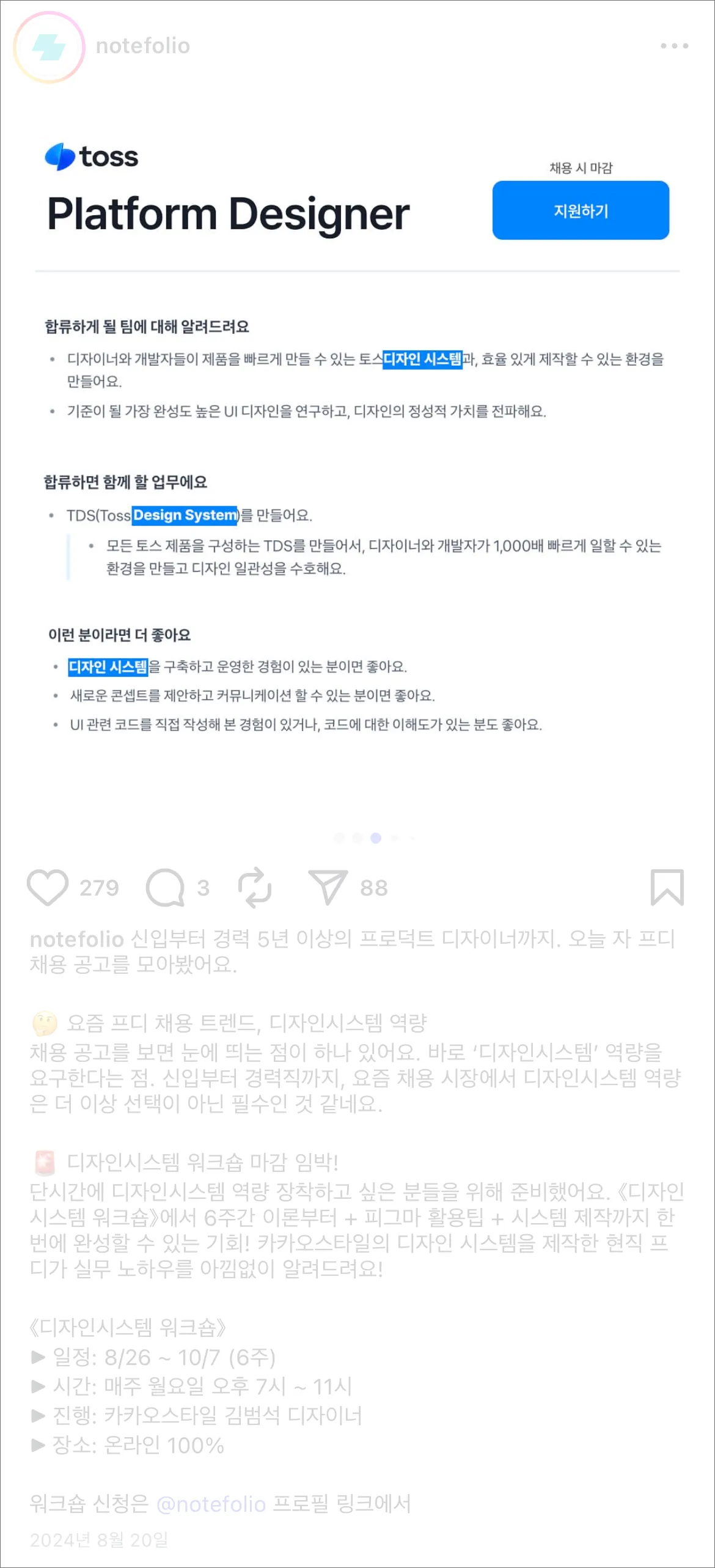Like this notefolio post
The height and width of the screenshot is (1568, 715).
(48, 887)
